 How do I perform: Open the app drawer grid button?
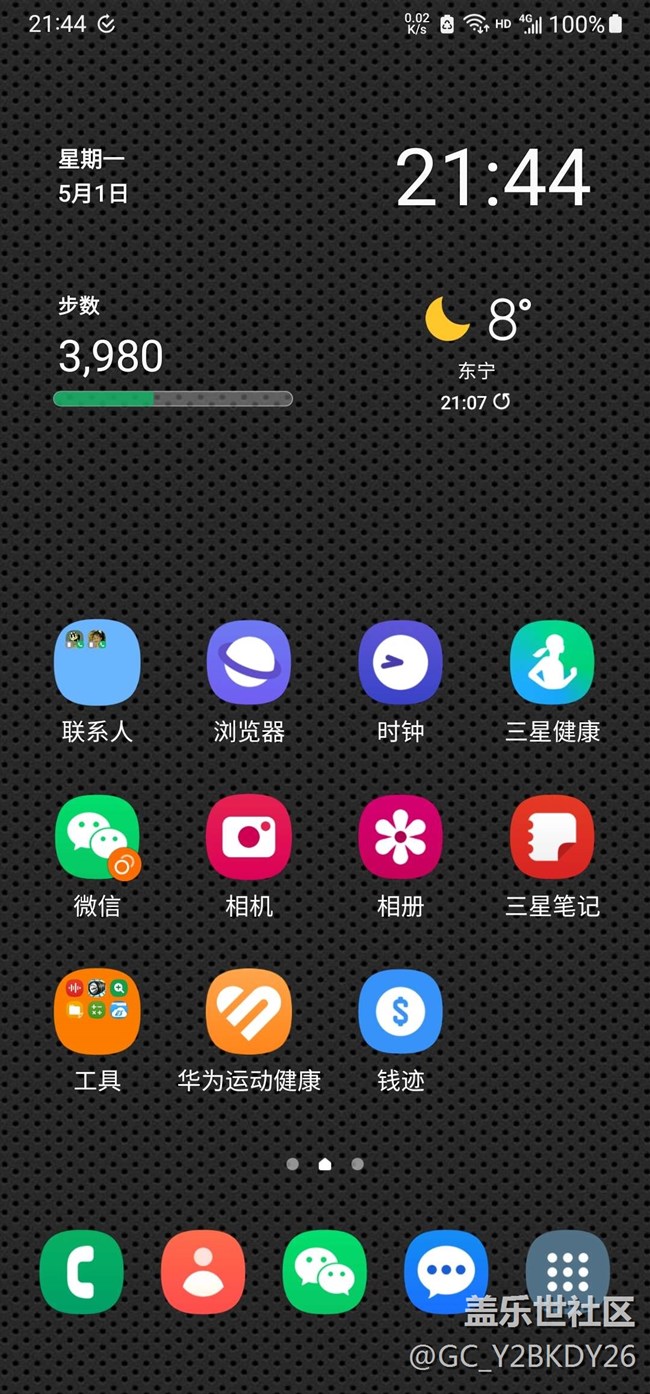coord(567,1272)
